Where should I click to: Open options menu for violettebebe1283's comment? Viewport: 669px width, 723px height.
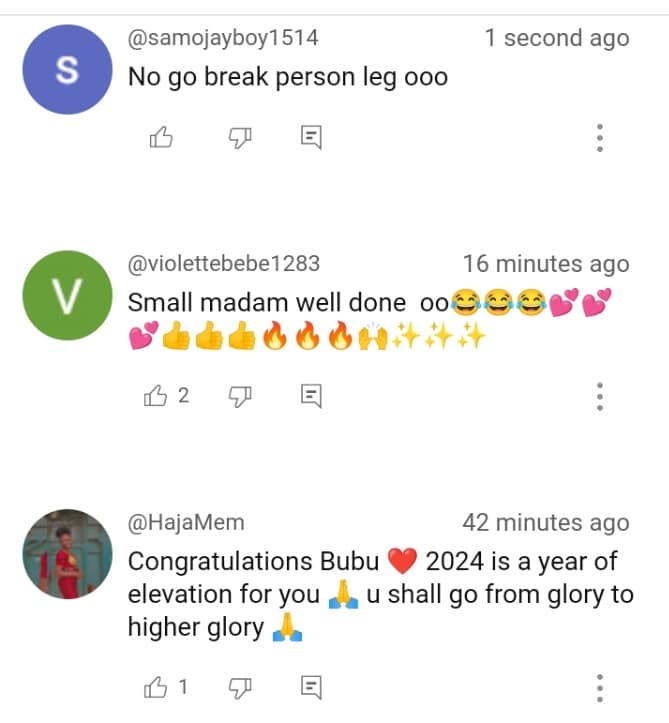(599, 396)
